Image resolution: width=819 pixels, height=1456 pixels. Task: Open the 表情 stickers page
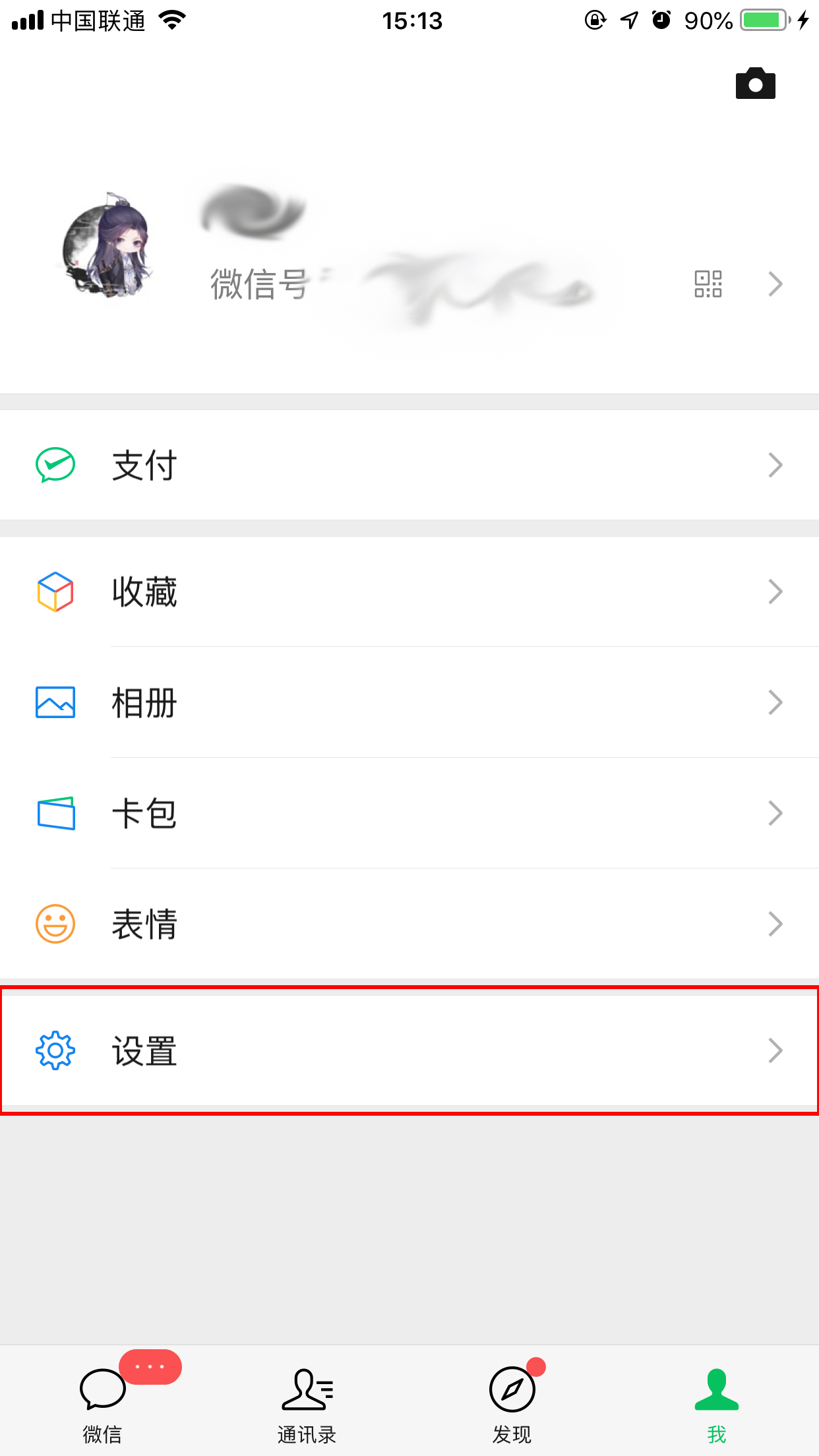409,924
